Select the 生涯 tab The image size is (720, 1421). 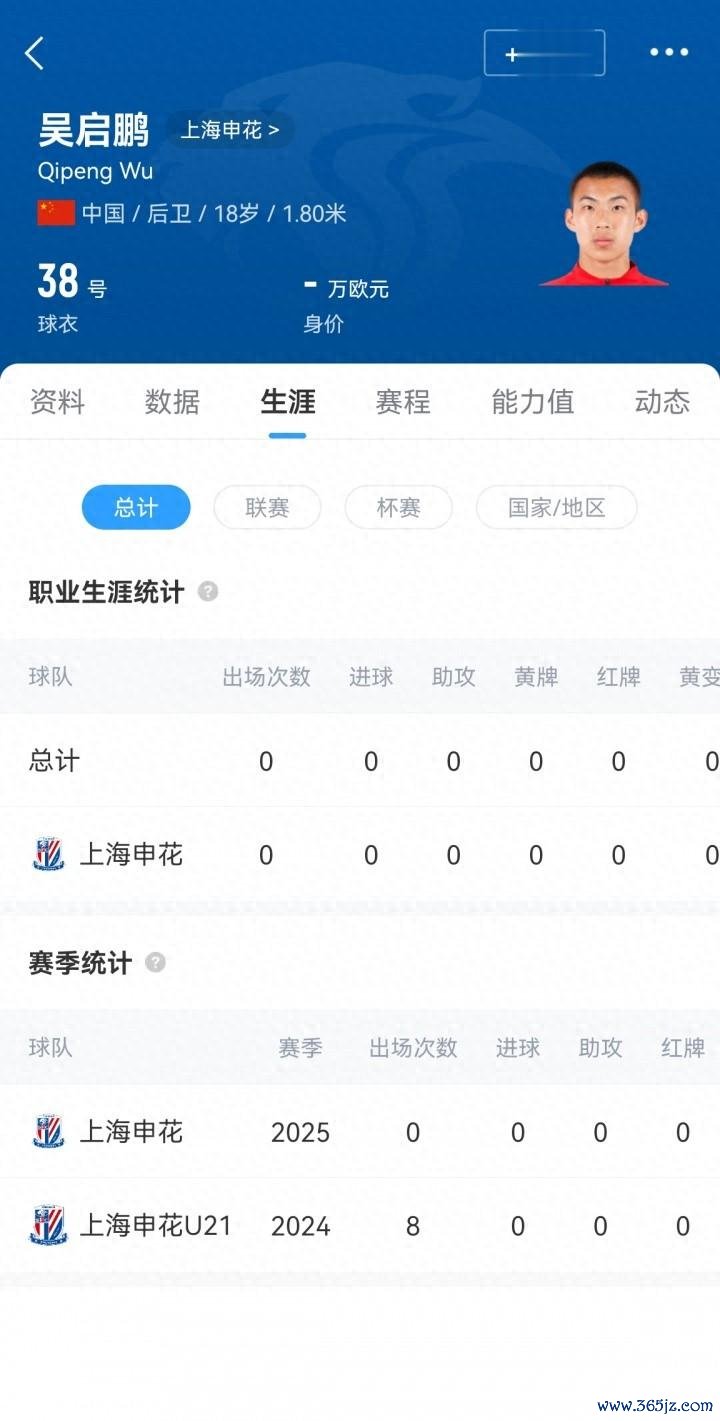[288, 402]
